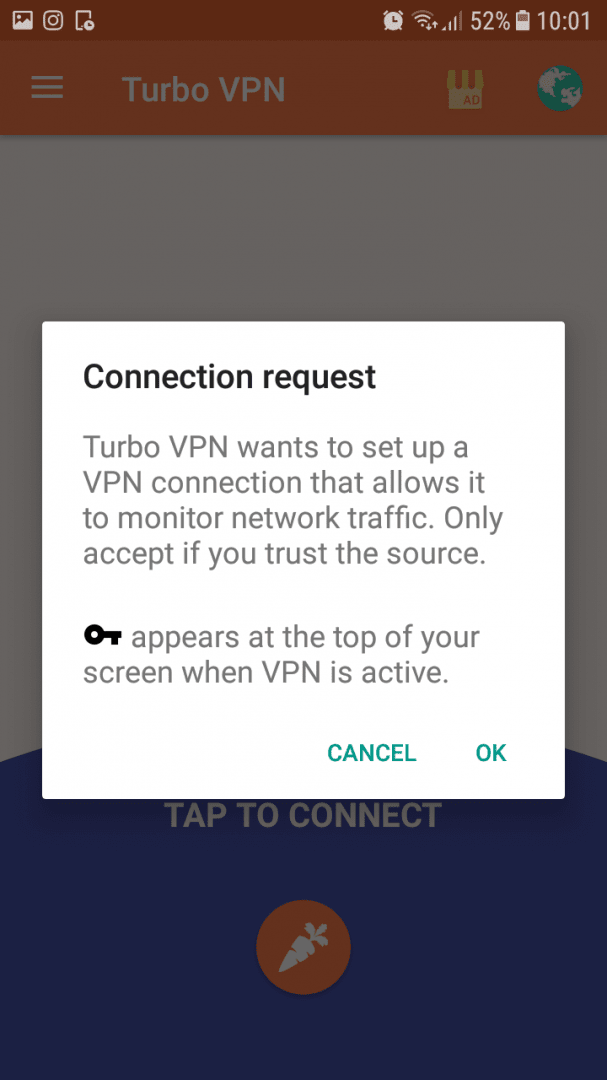The width and height of the screenshot is (607, 1080).
Task: Open the globe server selection
Action: [559, 89]
